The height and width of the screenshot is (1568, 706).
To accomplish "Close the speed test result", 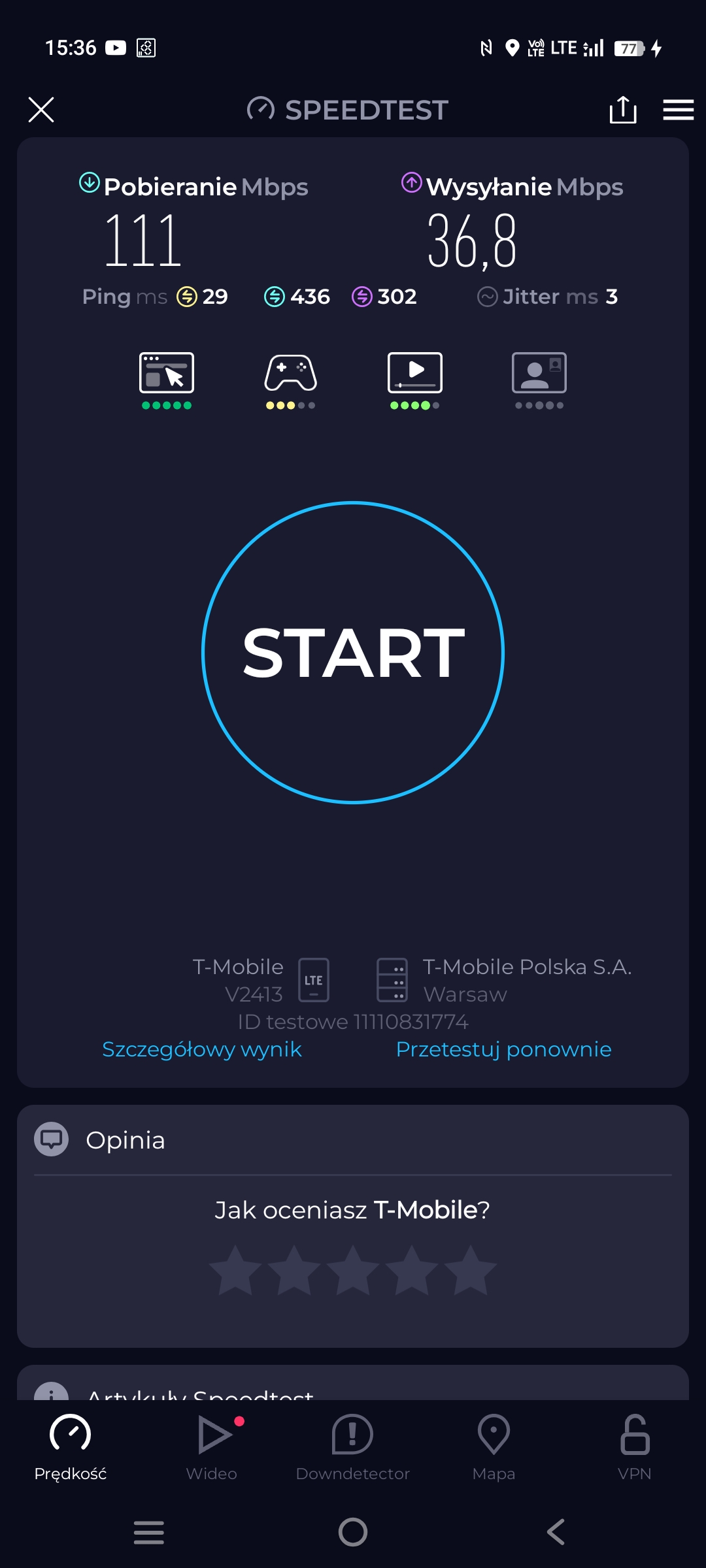I will pos(41,110).
